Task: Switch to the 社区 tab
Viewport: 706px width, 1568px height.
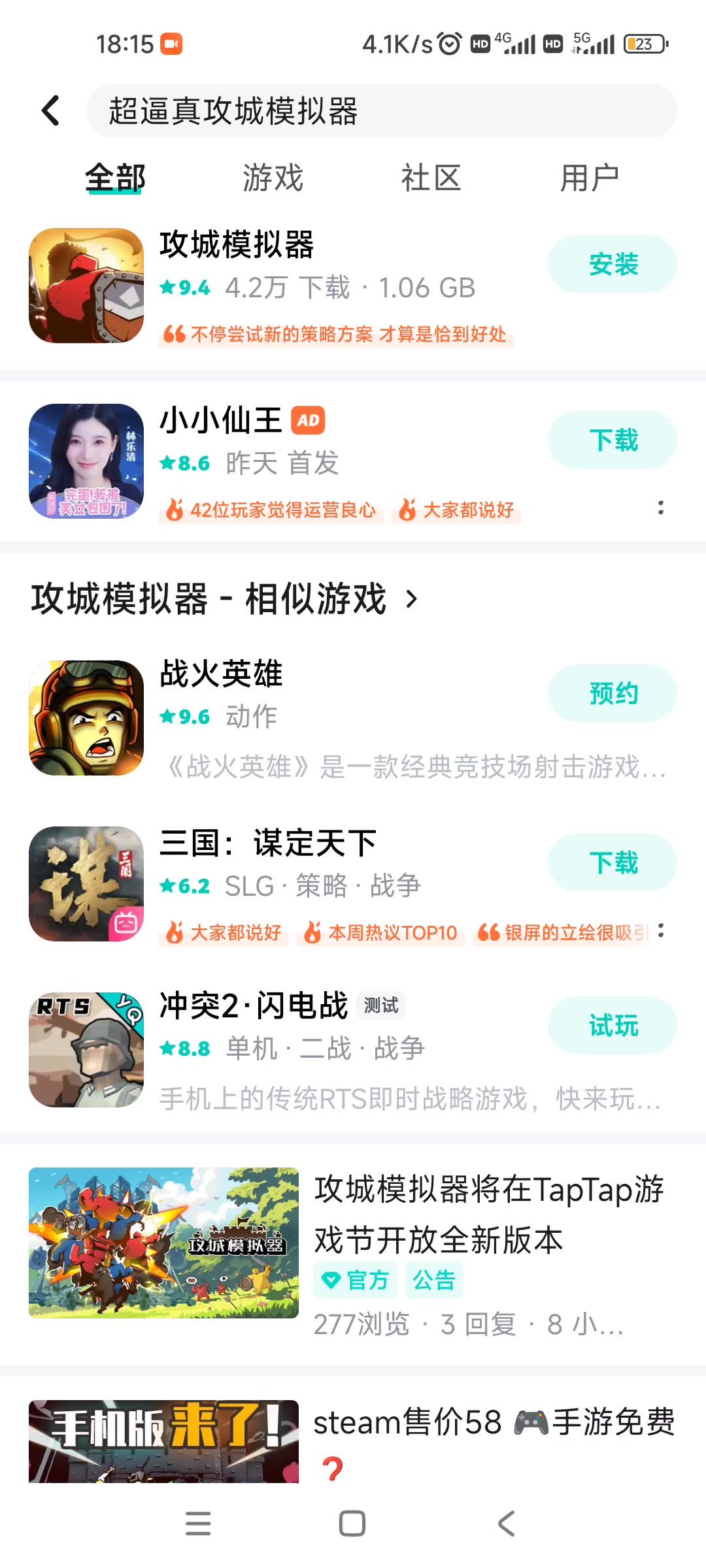Action: tap(431, 178)
